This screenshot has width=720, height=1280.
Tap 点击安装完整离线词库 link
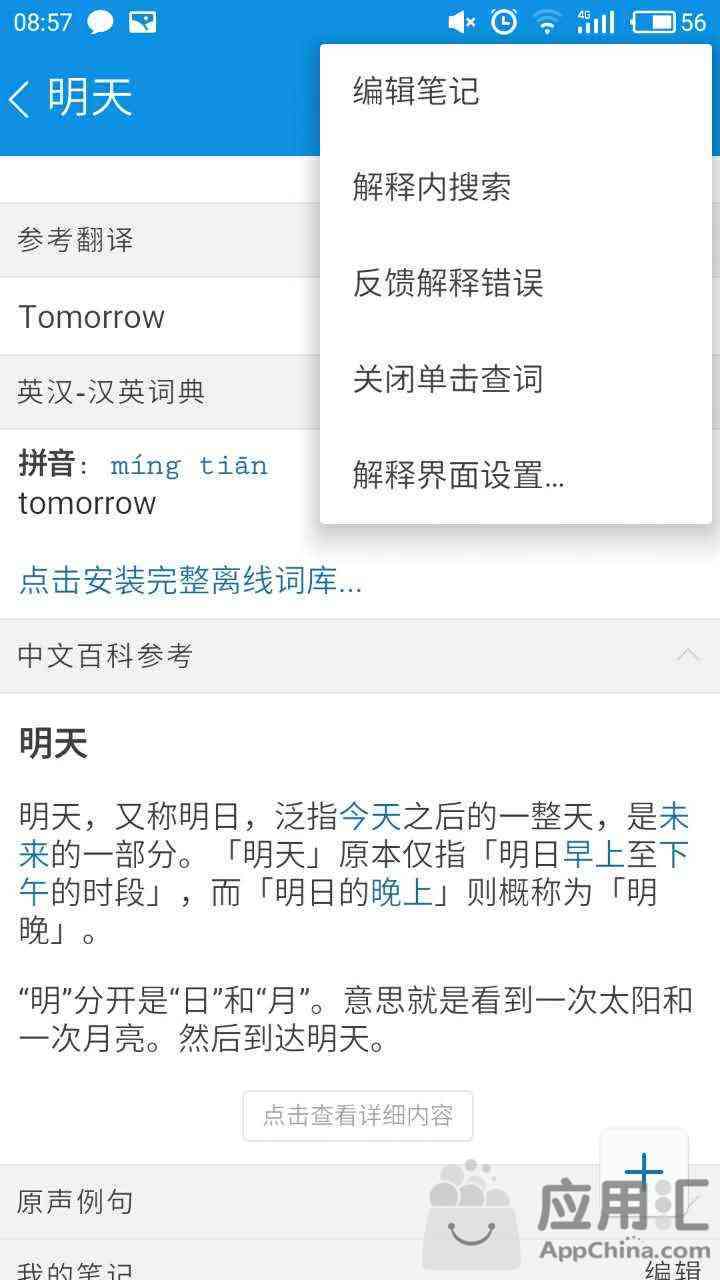pos(190,581)
